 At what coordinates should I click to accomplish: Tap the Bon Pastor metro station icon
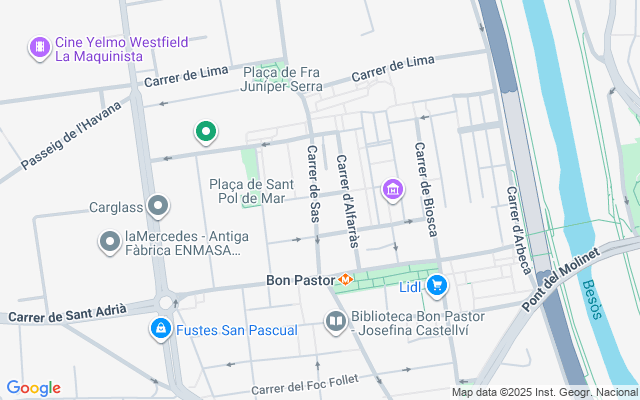click(x=346, y=279)
